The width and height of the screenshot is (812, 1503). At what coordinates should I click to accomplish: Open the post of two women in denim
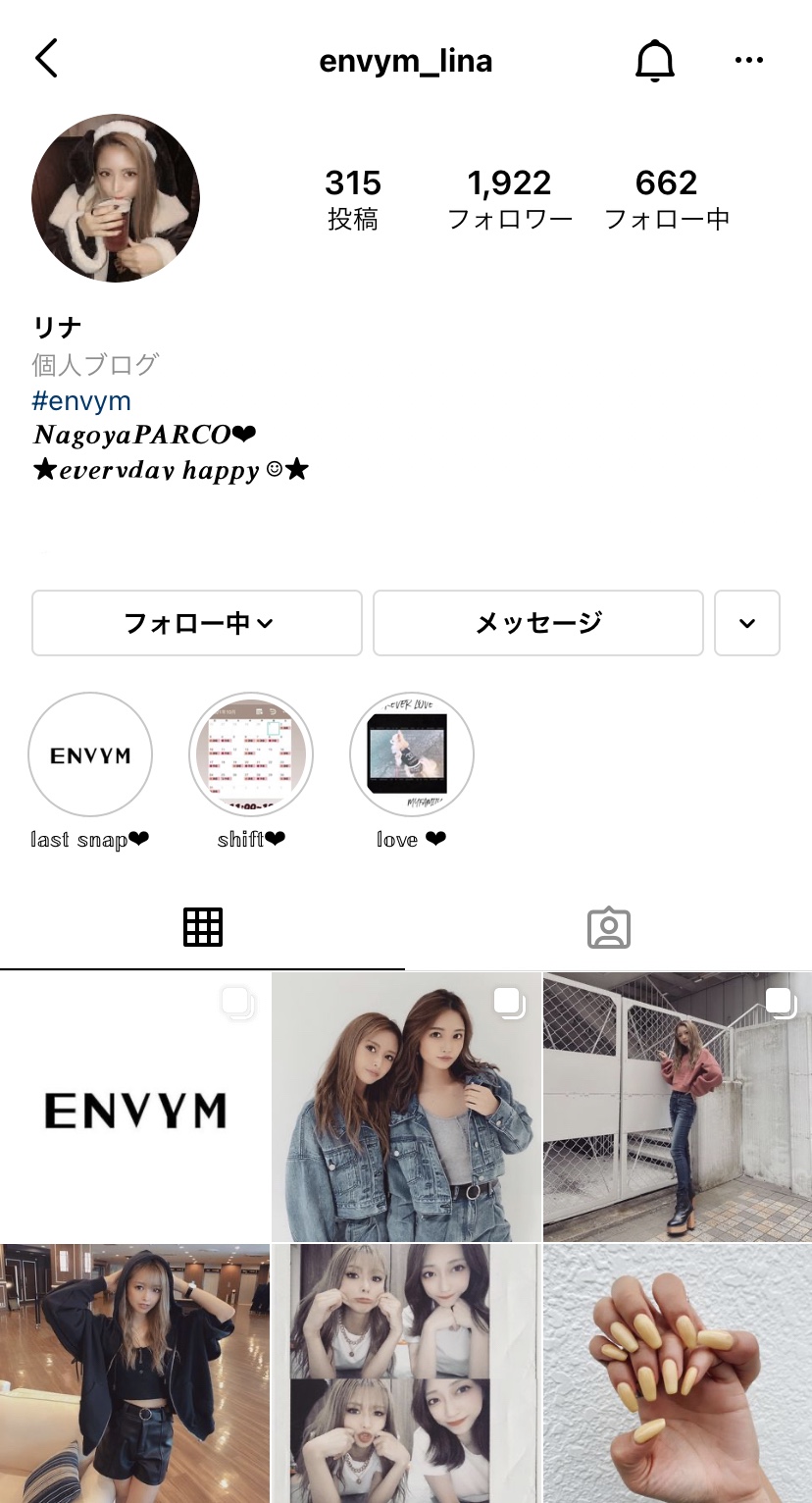(x=406, y=1108)
